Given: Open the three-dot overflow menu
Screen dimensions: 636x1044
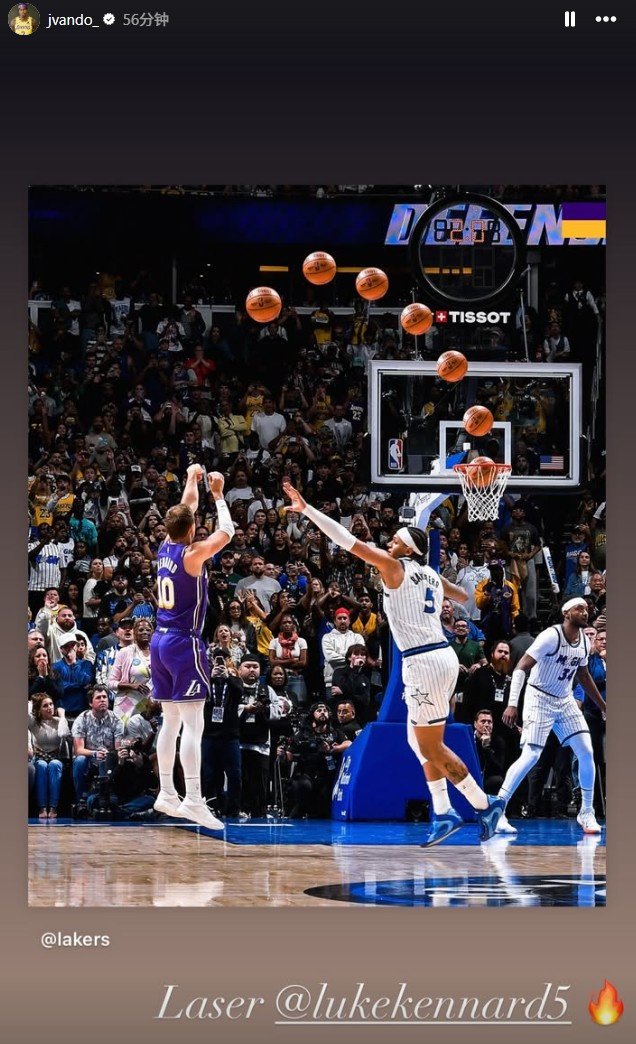Looking at the screenshot, I should 605,19.
